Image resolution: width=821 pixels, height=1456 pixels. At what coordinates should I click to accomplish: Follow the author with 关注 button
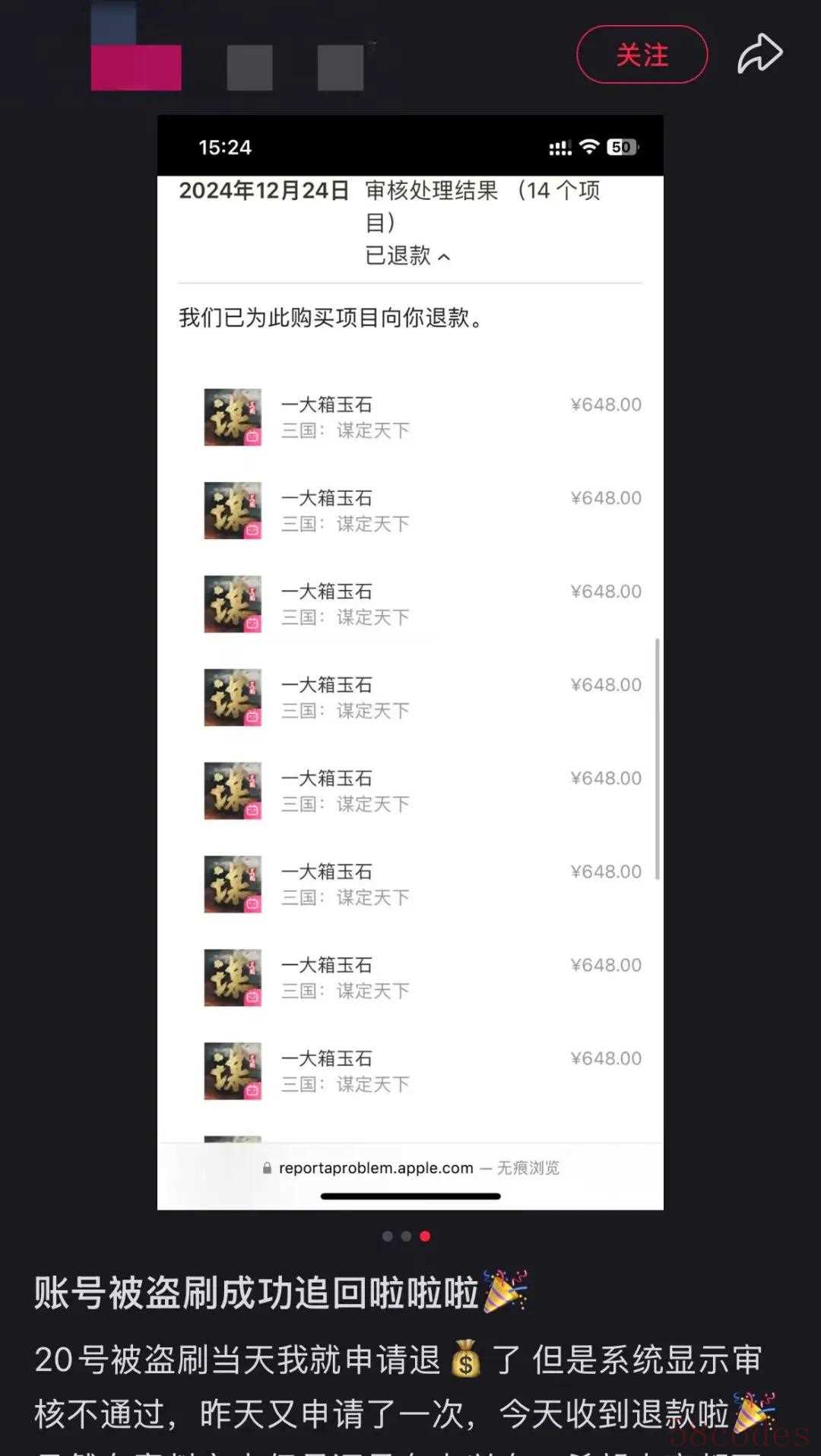(642, 55)
